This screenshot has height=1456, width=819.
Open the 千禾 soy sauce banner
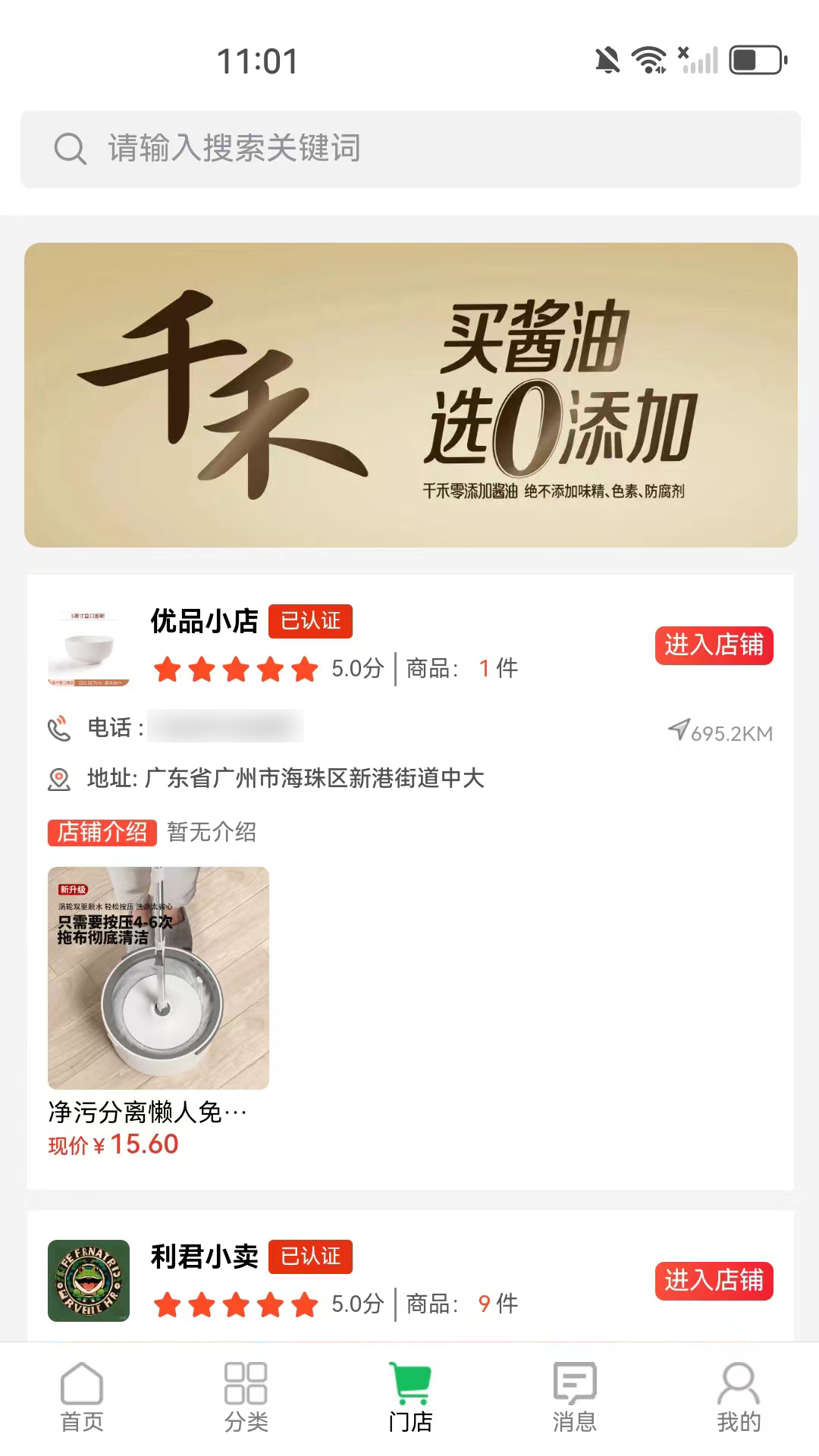(410, 394)
